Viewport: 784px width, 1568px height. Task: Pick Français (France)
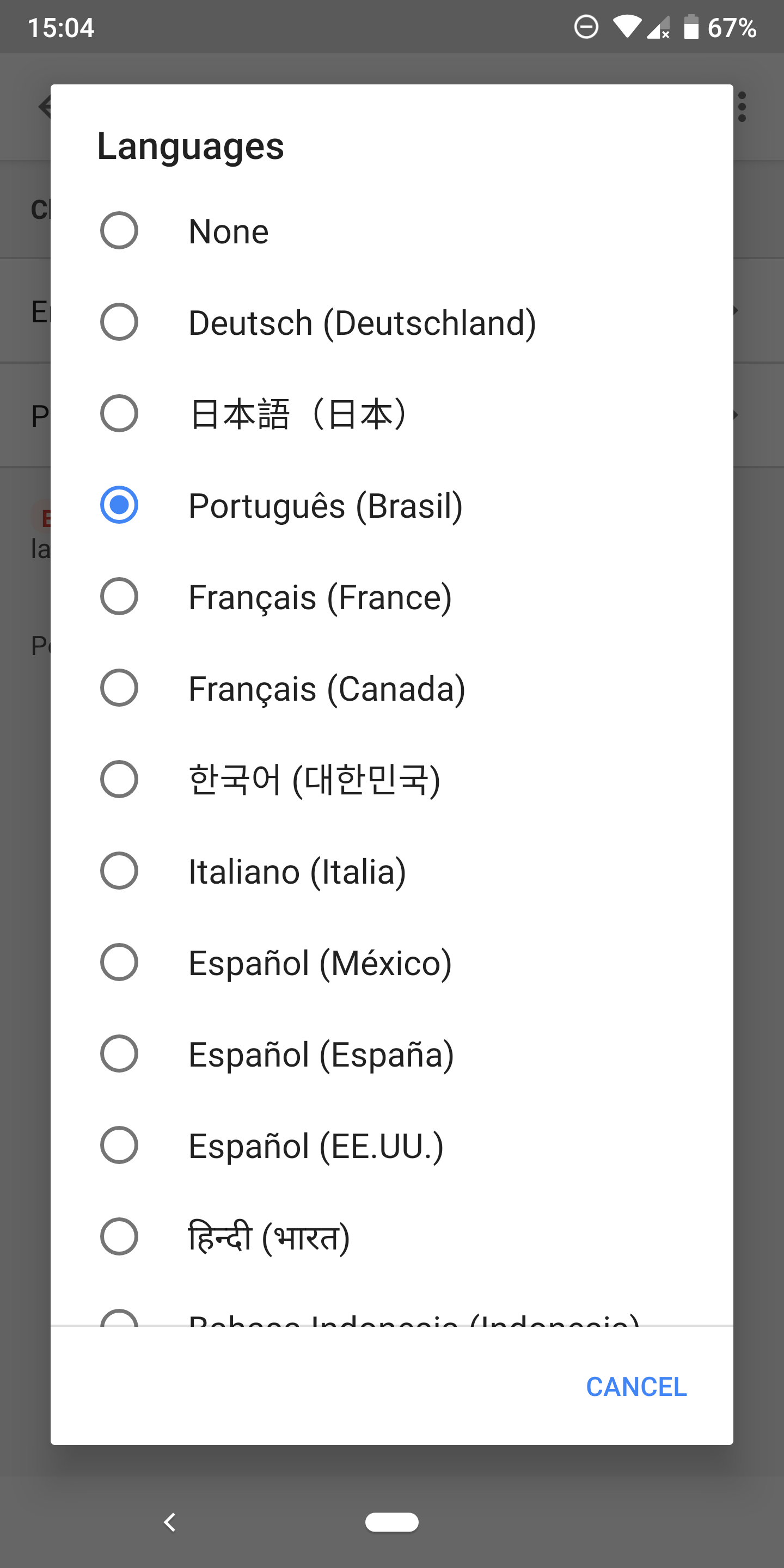point(391,597)
